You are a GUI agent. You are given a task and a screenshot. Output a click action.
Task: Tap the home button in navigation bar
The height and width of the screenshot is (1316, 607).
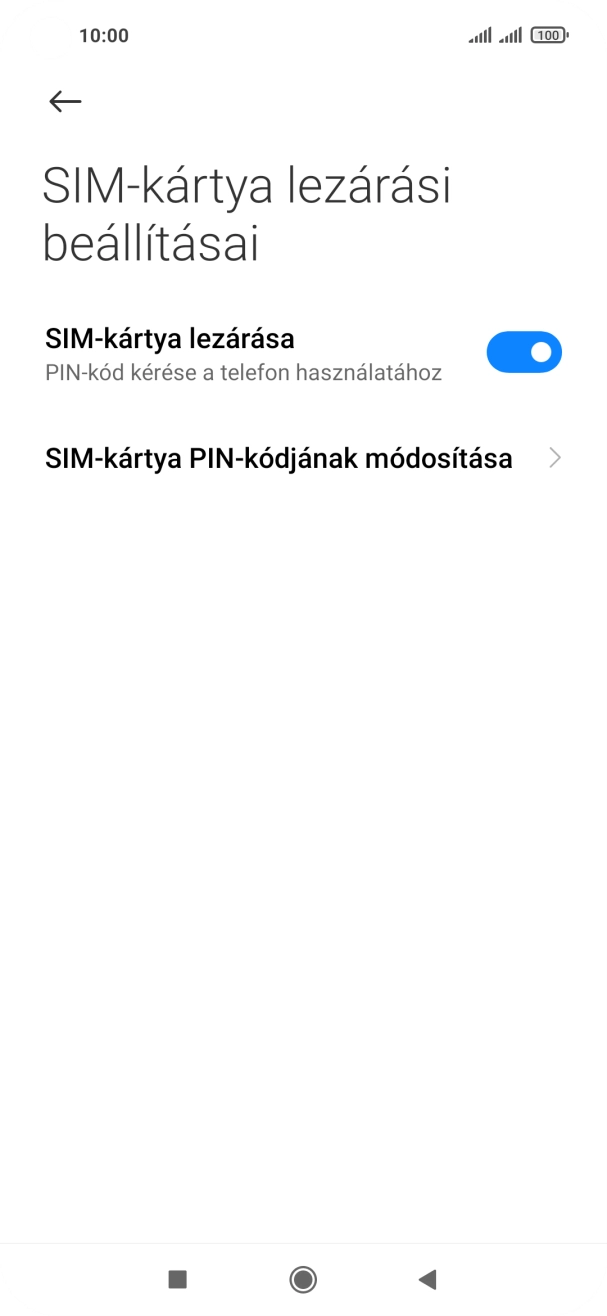303,1279
